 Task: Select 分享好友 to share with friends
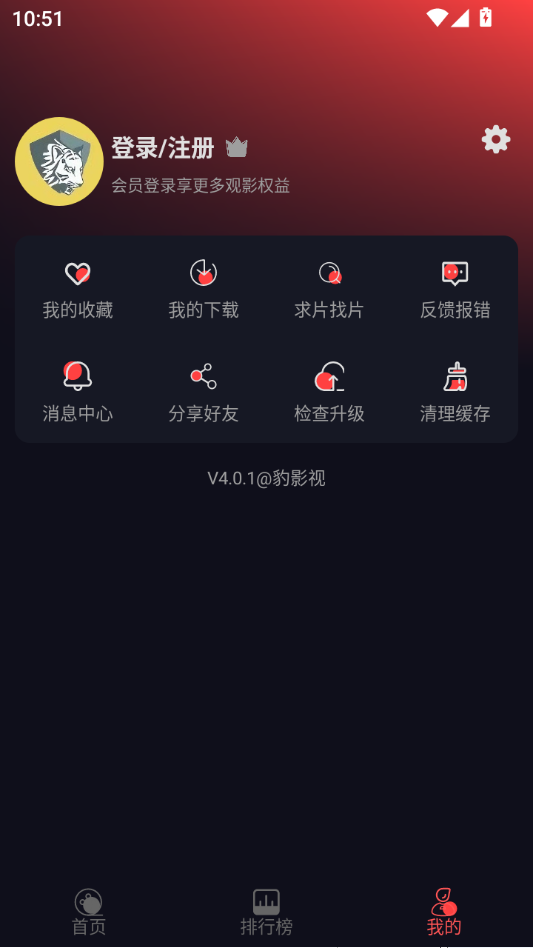point(204,392)
